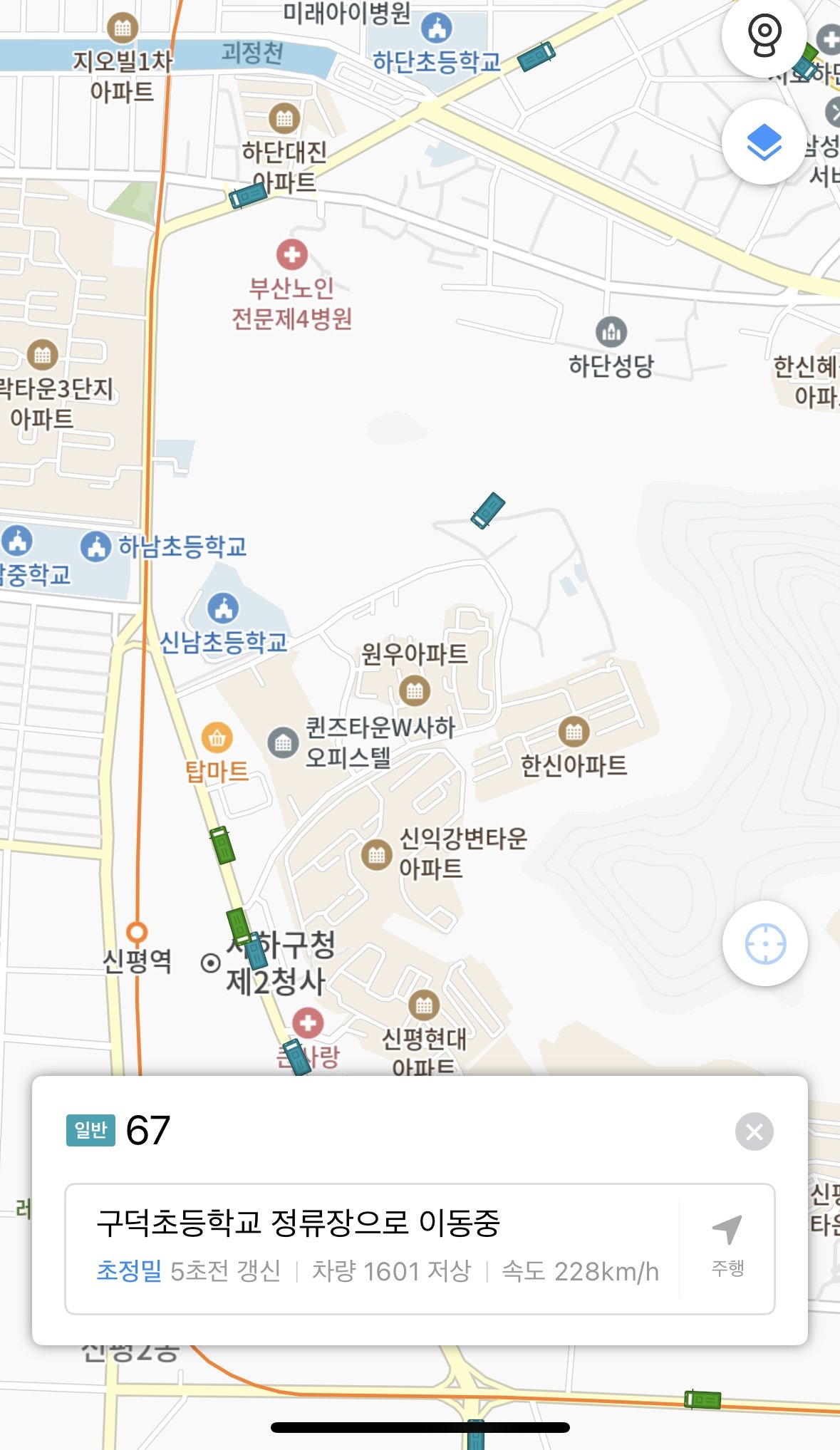Tap the 탑마트 shopping marker
The width and height of the screenshot is (840, 1450).
click(217, 738)
